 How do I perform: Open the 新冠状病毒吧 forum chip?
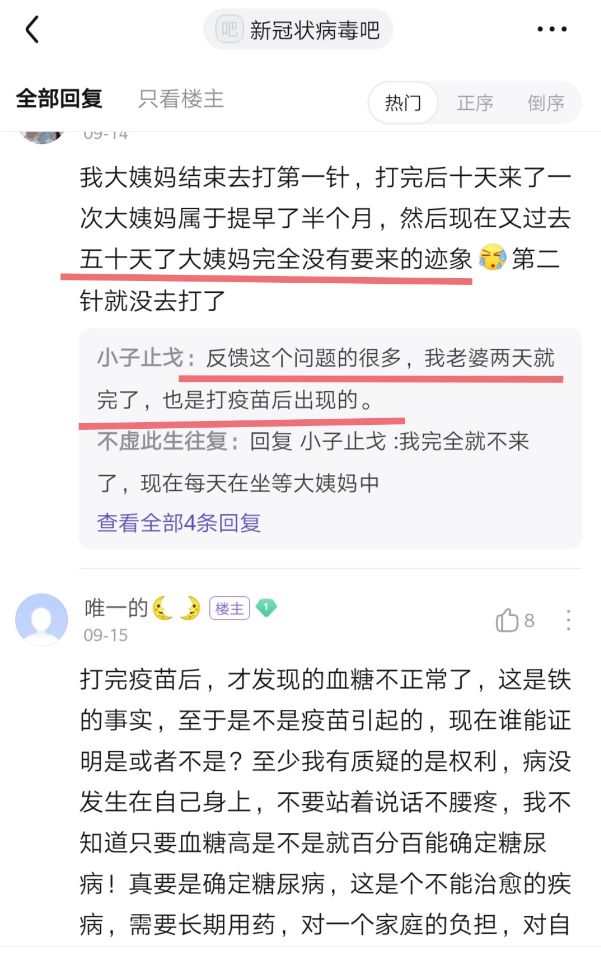click(298, 30)
